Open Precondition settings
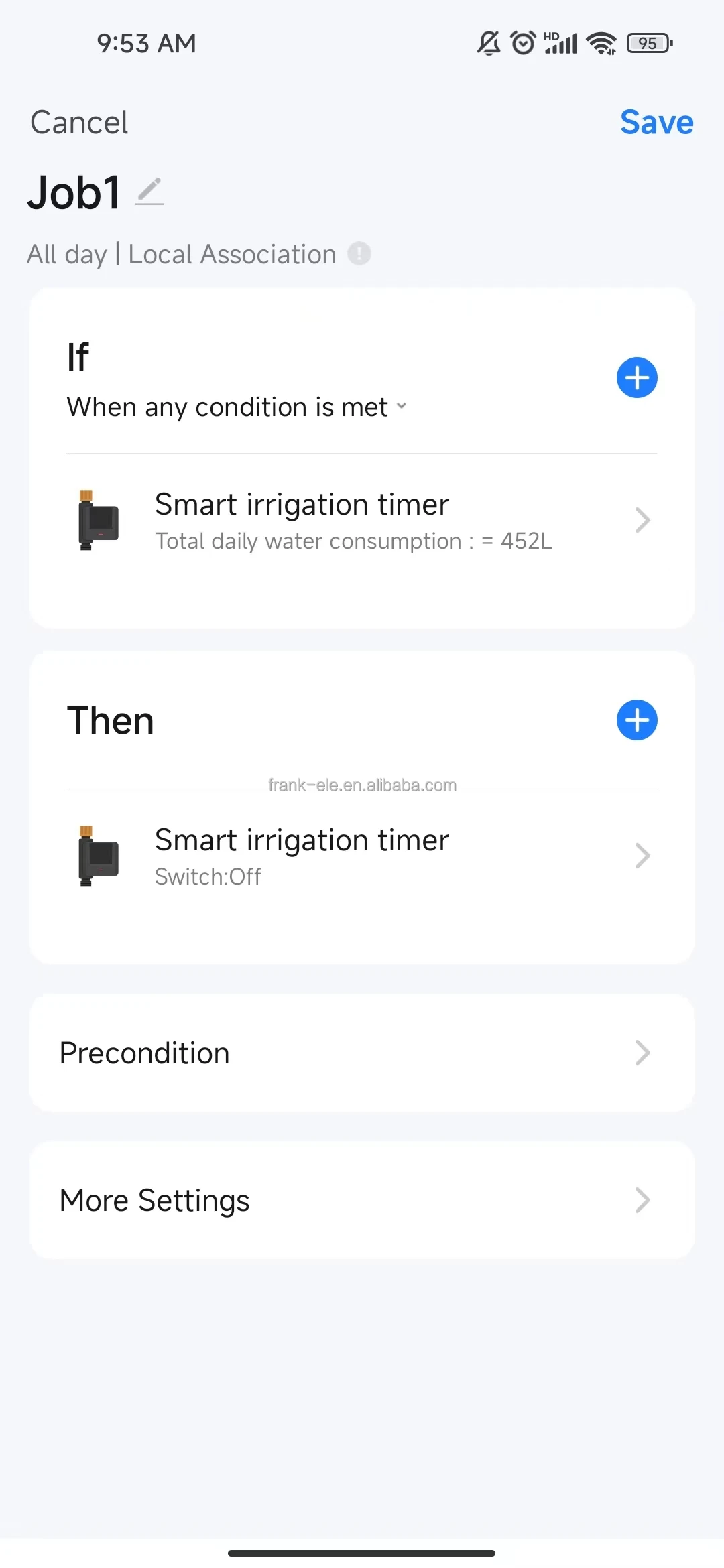The width and height of the screenshot is (724, 1568). (362, 1053)
